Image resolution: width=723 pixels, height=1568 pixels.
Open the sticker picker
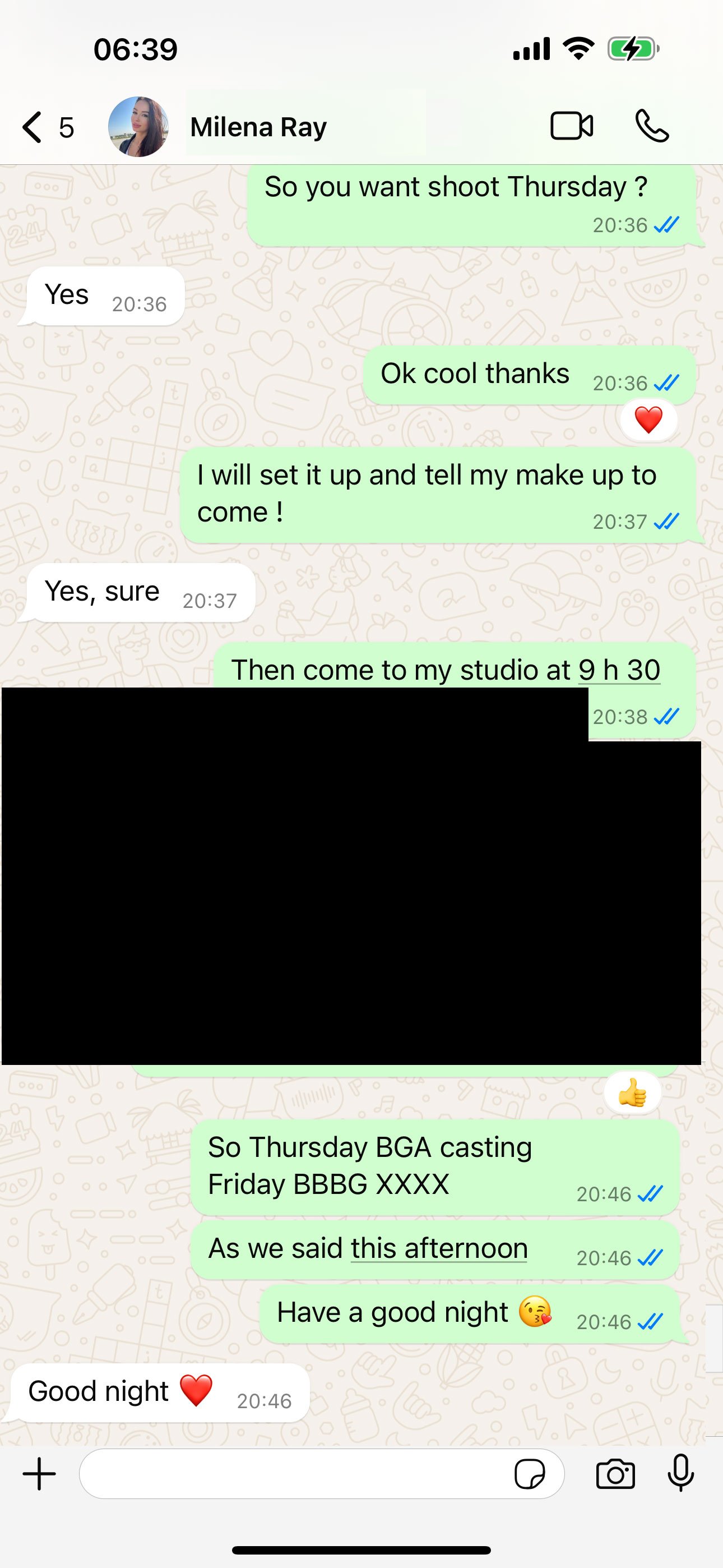[530, 1474]
